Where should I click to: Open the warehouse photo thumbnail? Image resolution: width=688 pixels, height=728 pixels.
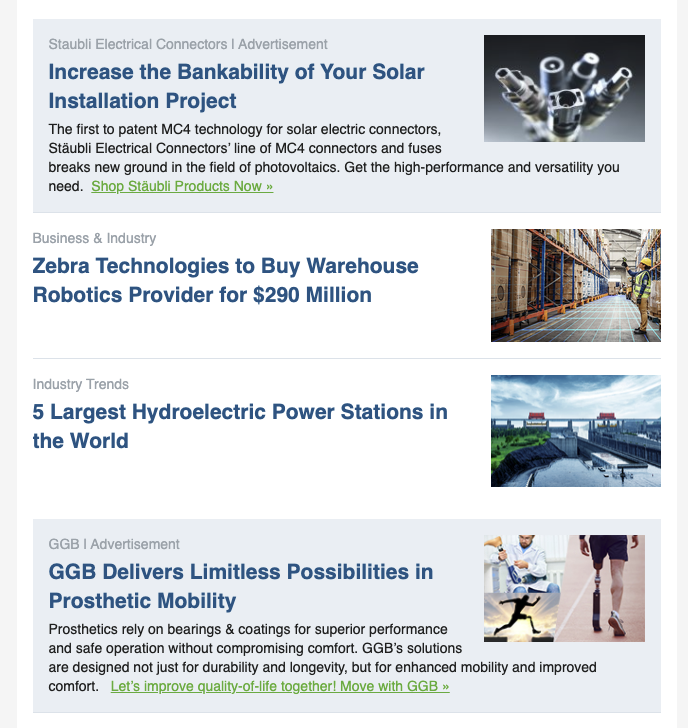(x=575, y=285)
